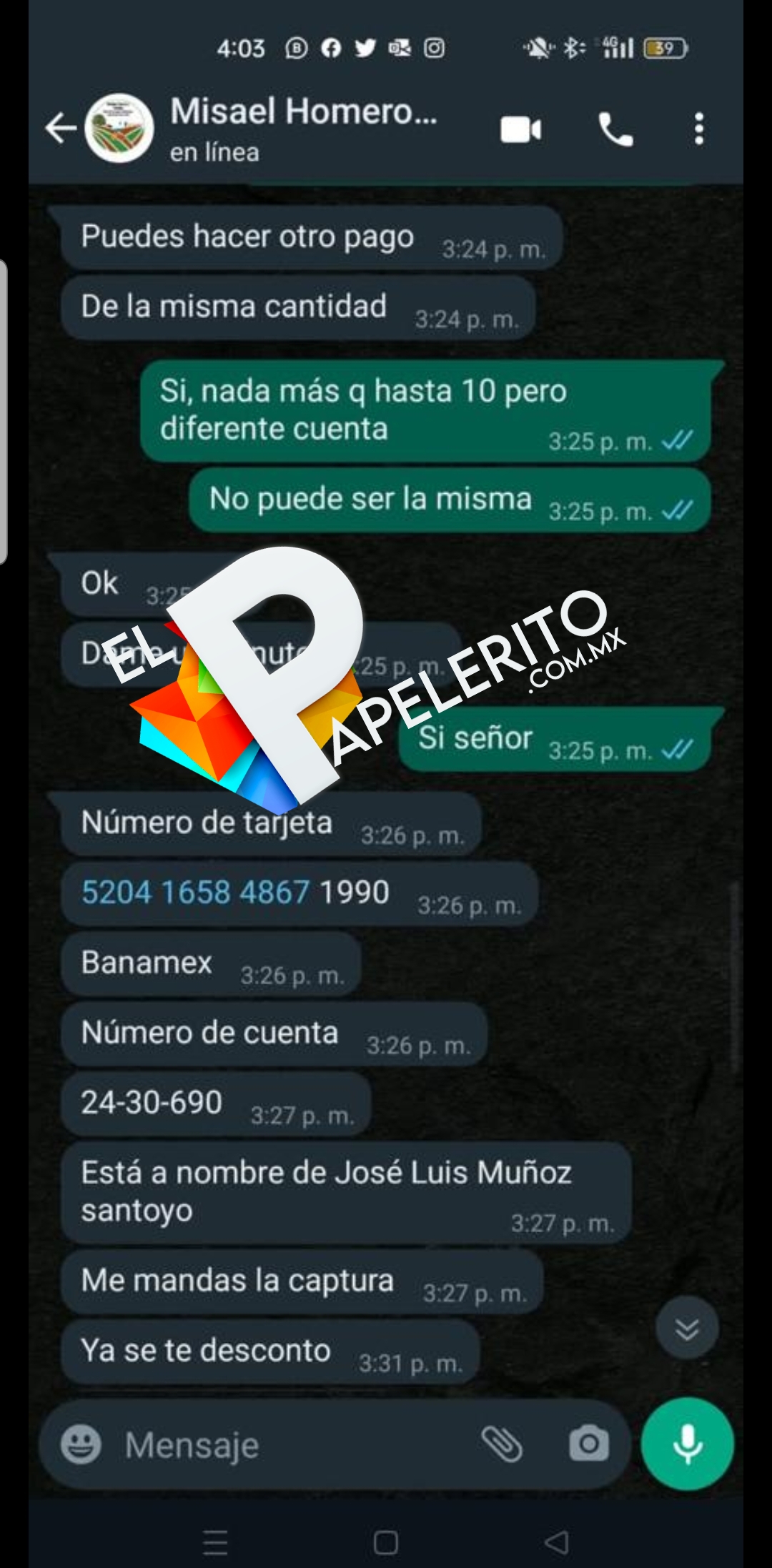Go back to the chat list
772x1568 pixels.
click(60, 129)
